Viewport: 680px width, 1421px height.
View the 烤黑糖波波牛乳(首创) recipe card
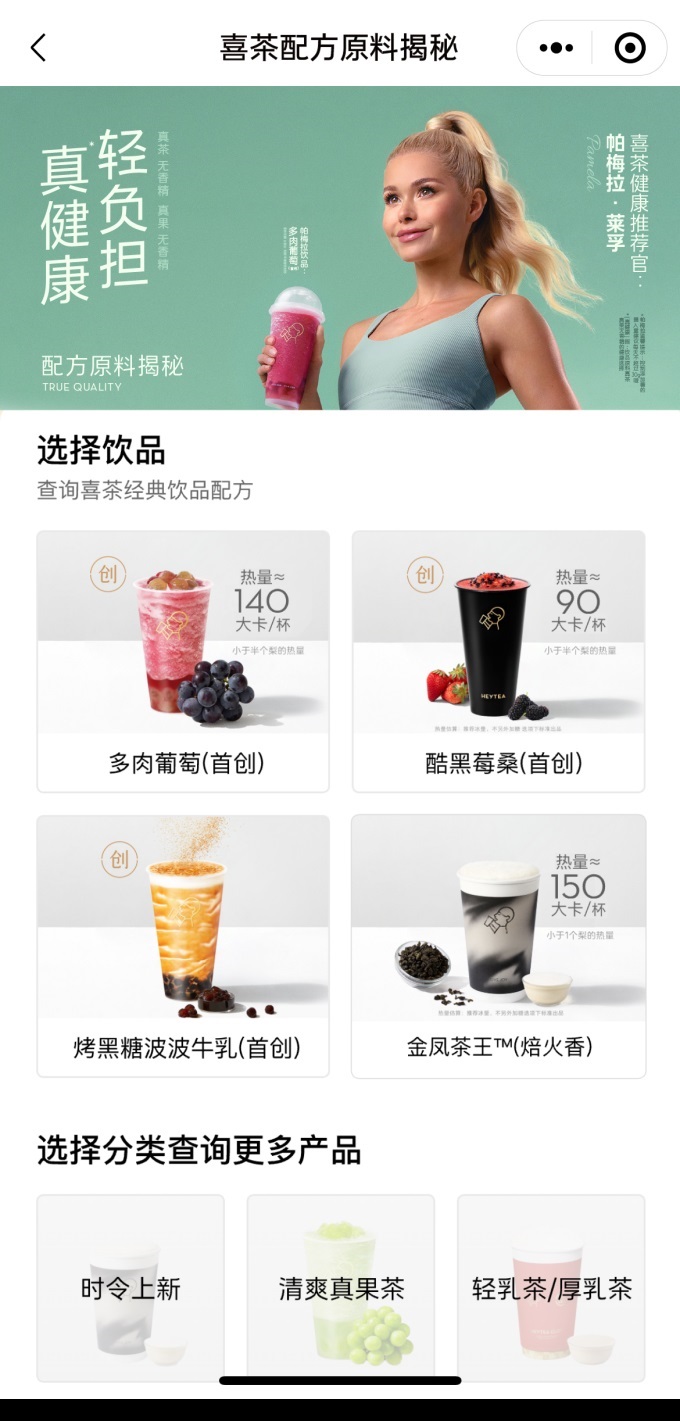coord(183,946)
